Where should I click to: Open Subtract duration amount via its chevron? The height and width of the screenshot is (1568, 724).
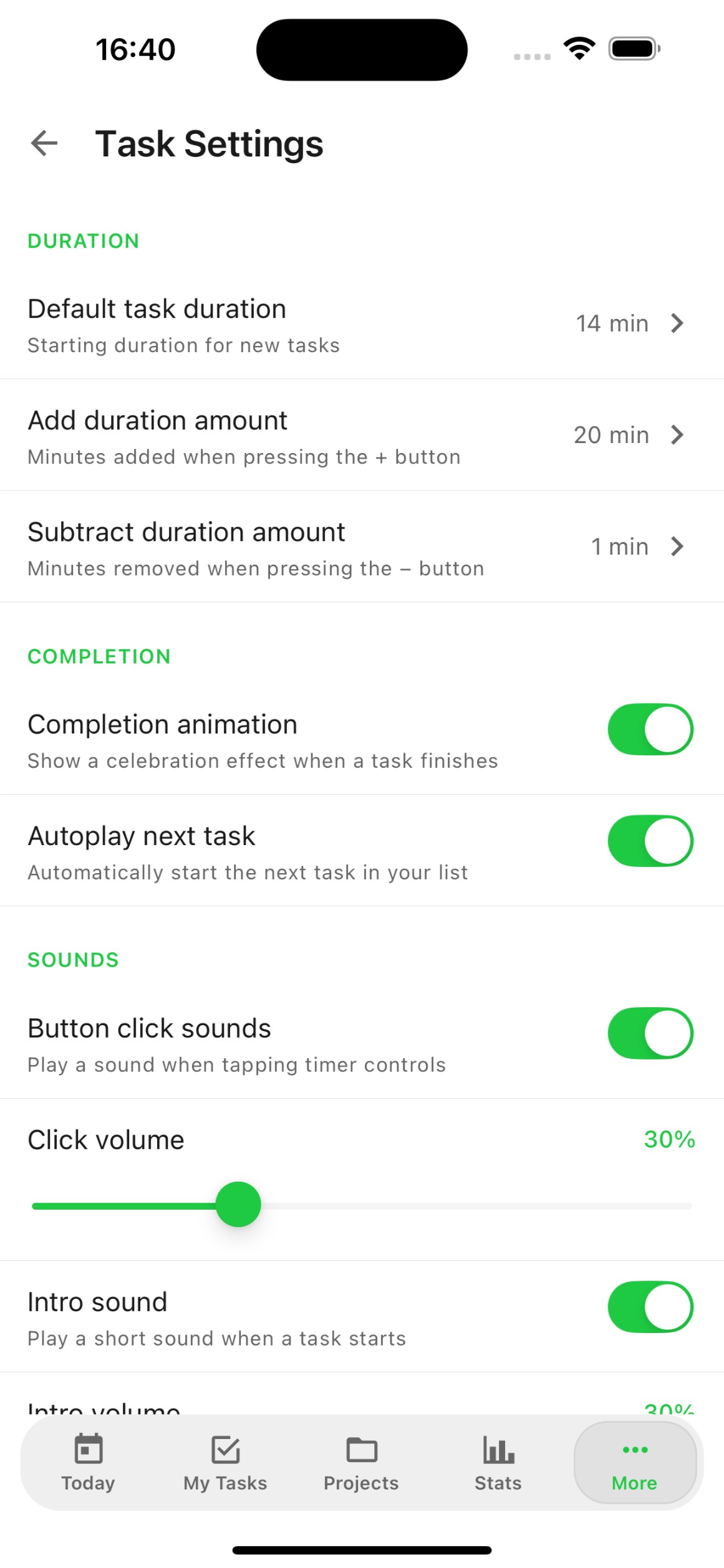pos(678,547)
